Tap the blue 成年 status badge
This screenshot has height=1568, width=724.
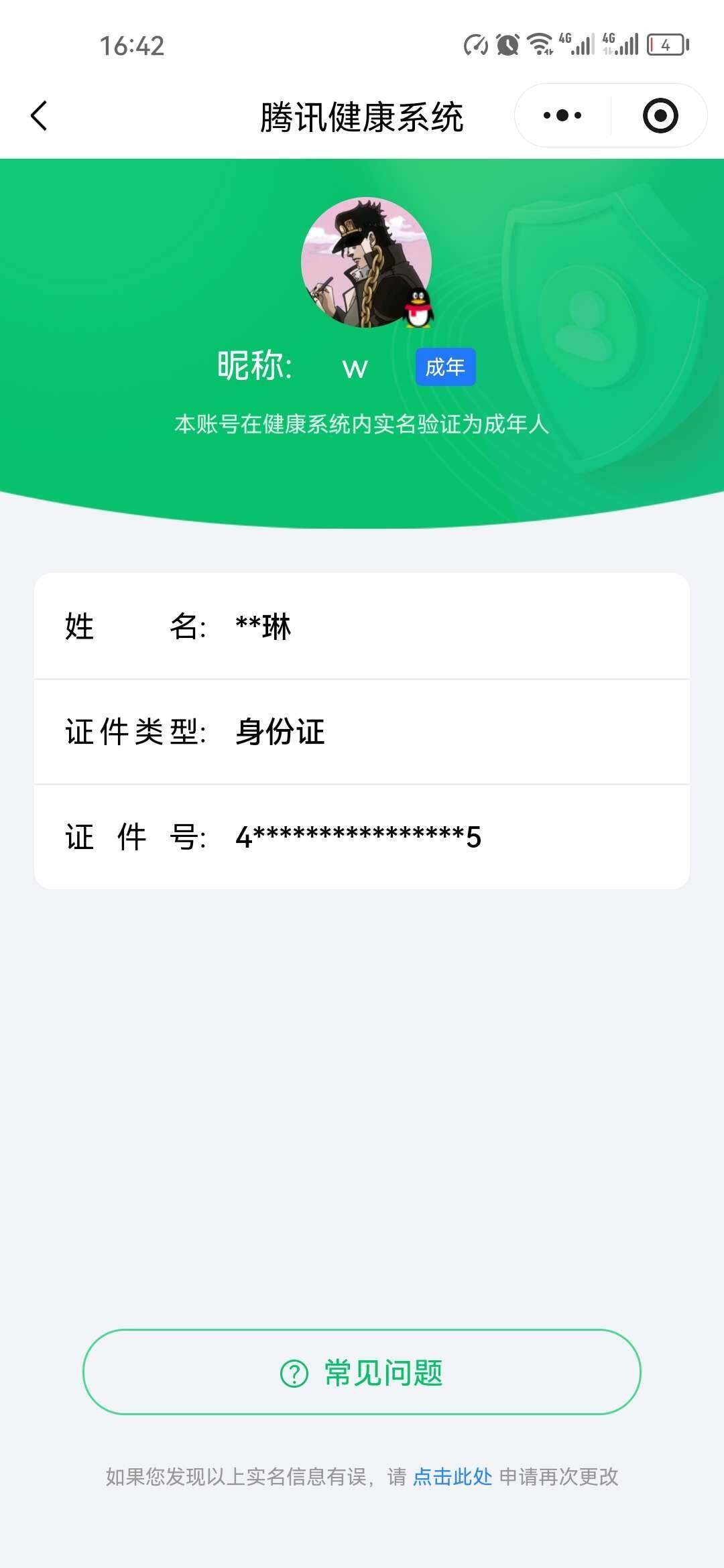tap(446, 367)
